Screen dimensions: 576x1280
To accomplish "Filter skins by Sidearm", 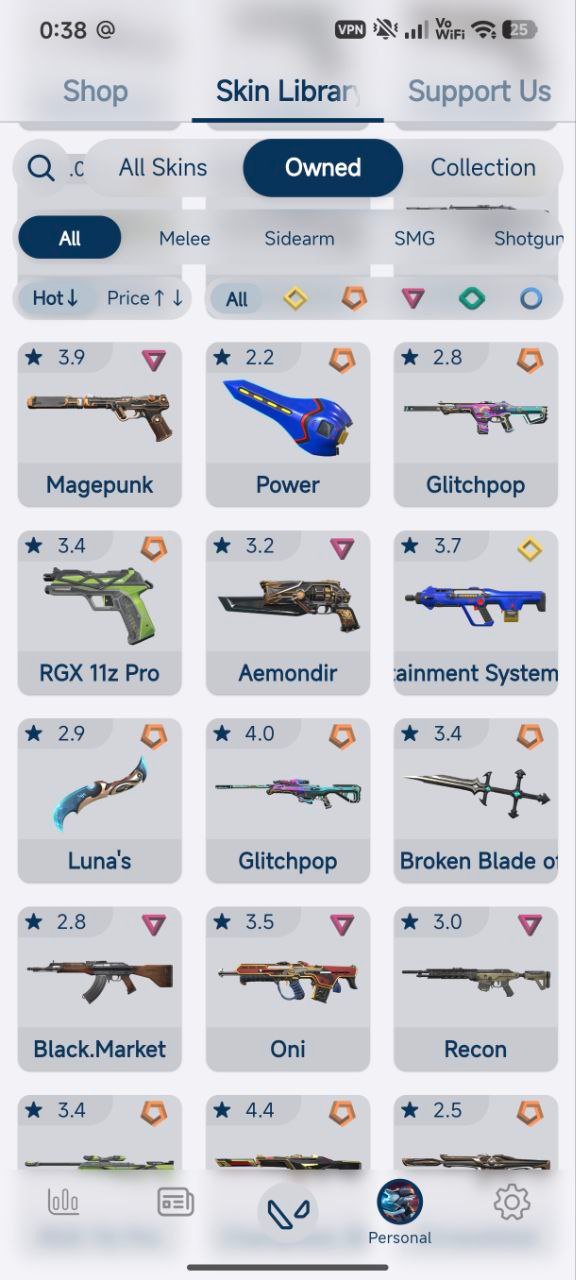I will point(299,238).
